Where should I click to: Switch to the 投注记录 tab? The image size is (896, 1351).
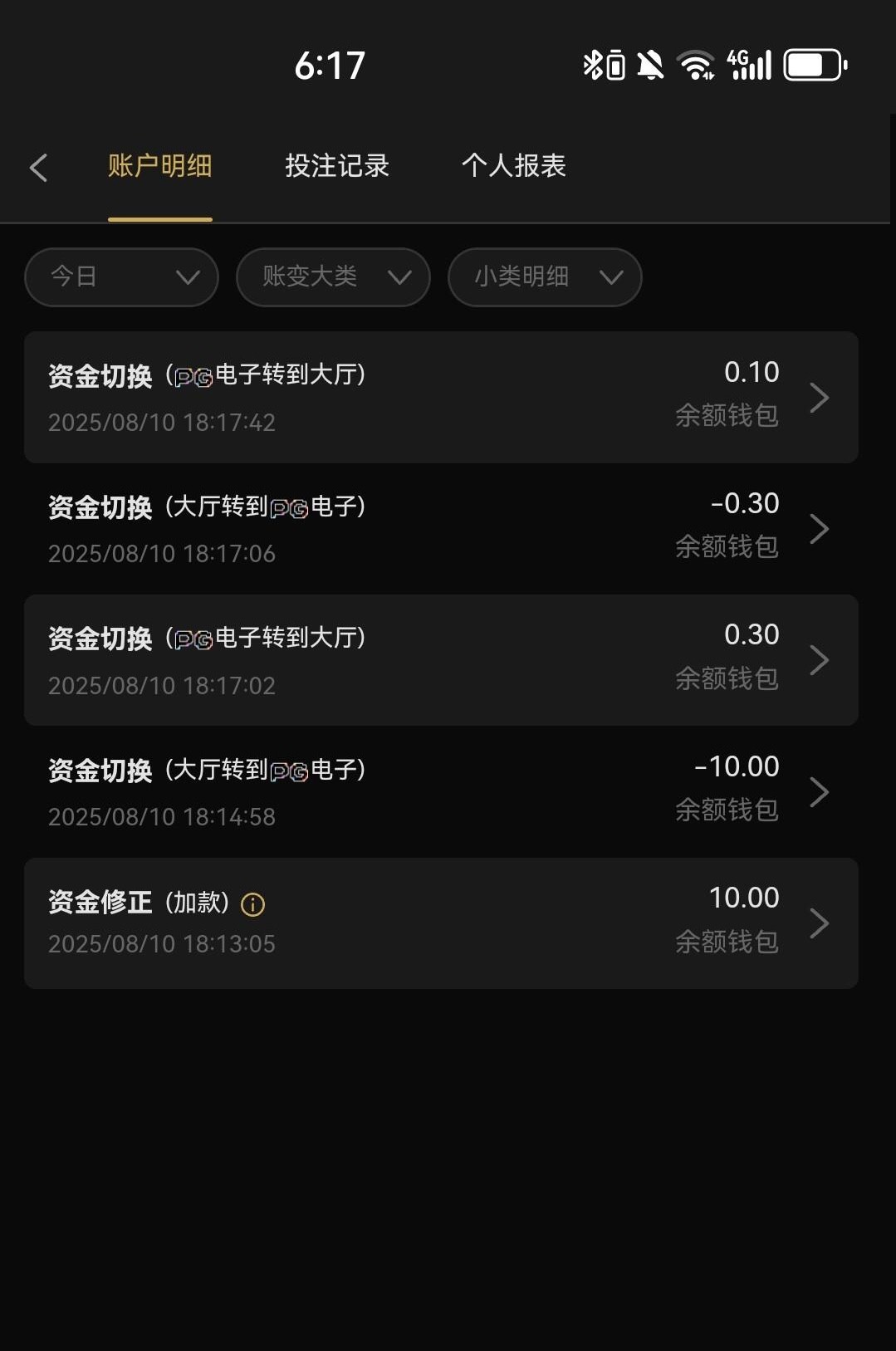[337, 166]
